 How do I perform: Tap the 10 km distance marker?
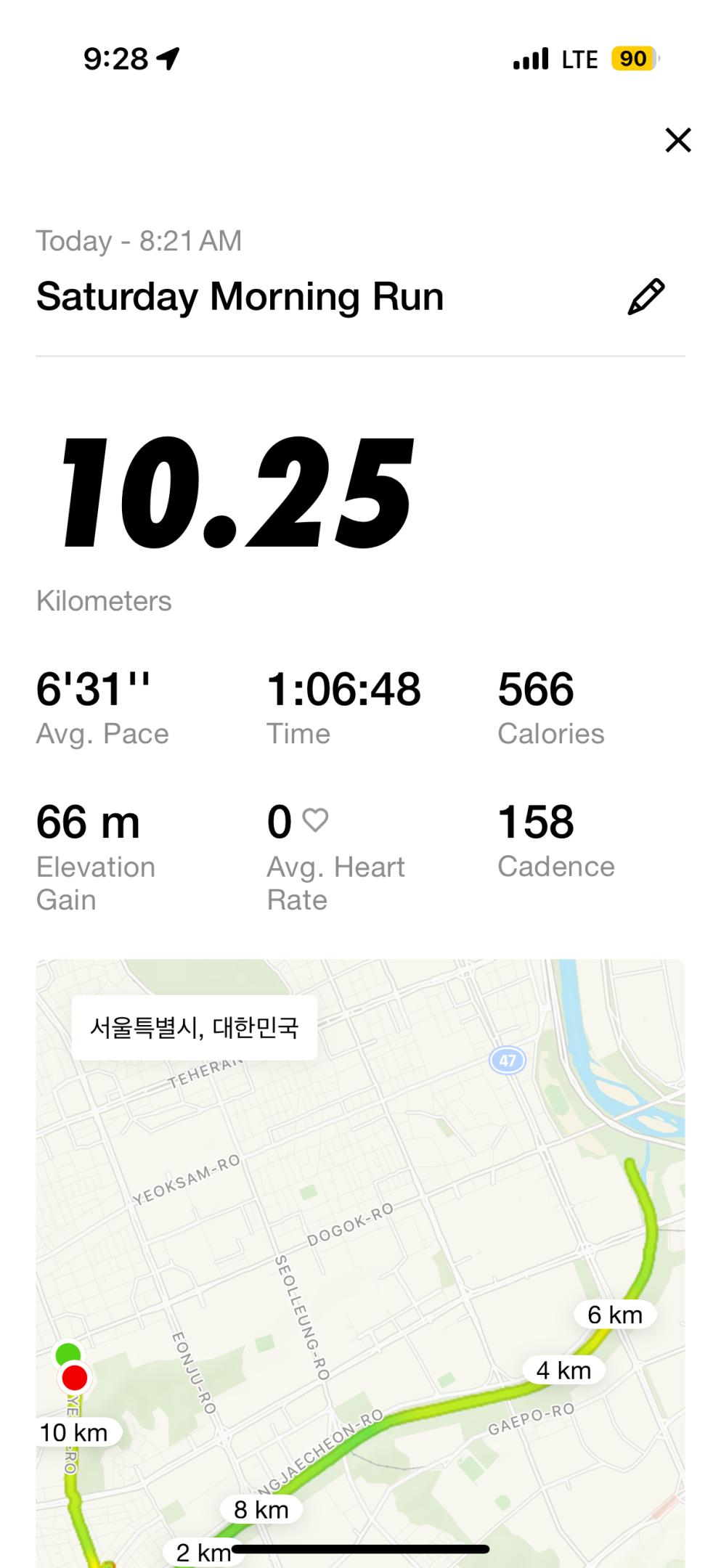point(75,1432)
